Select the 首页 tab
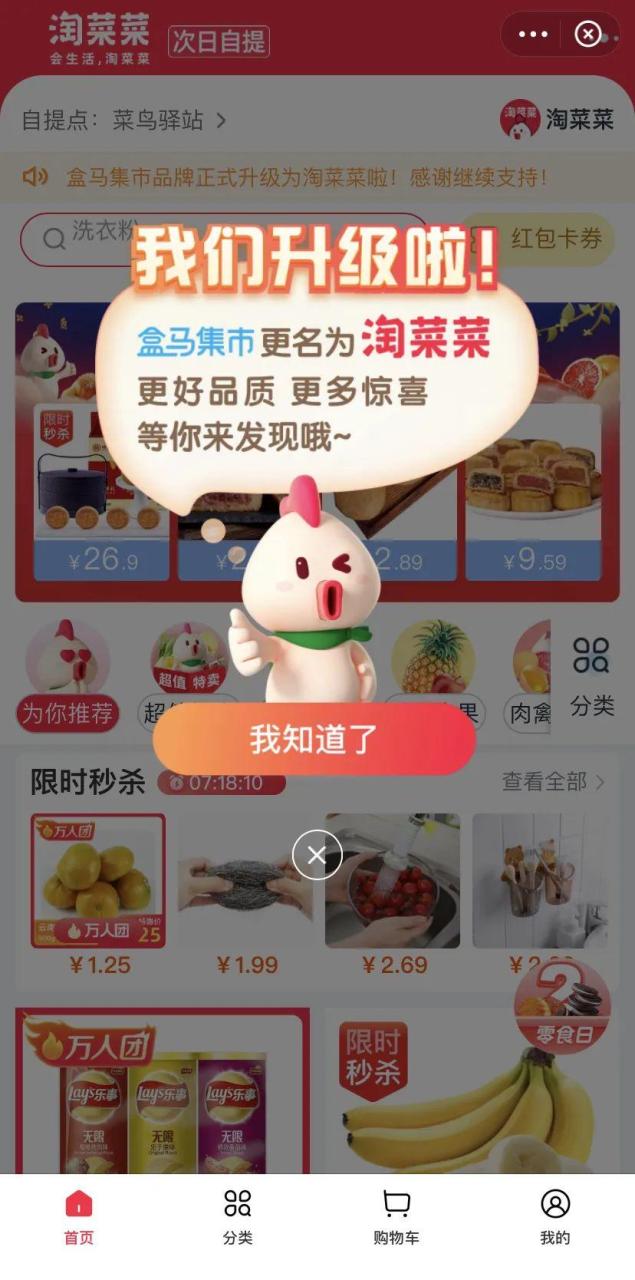 79,1216
